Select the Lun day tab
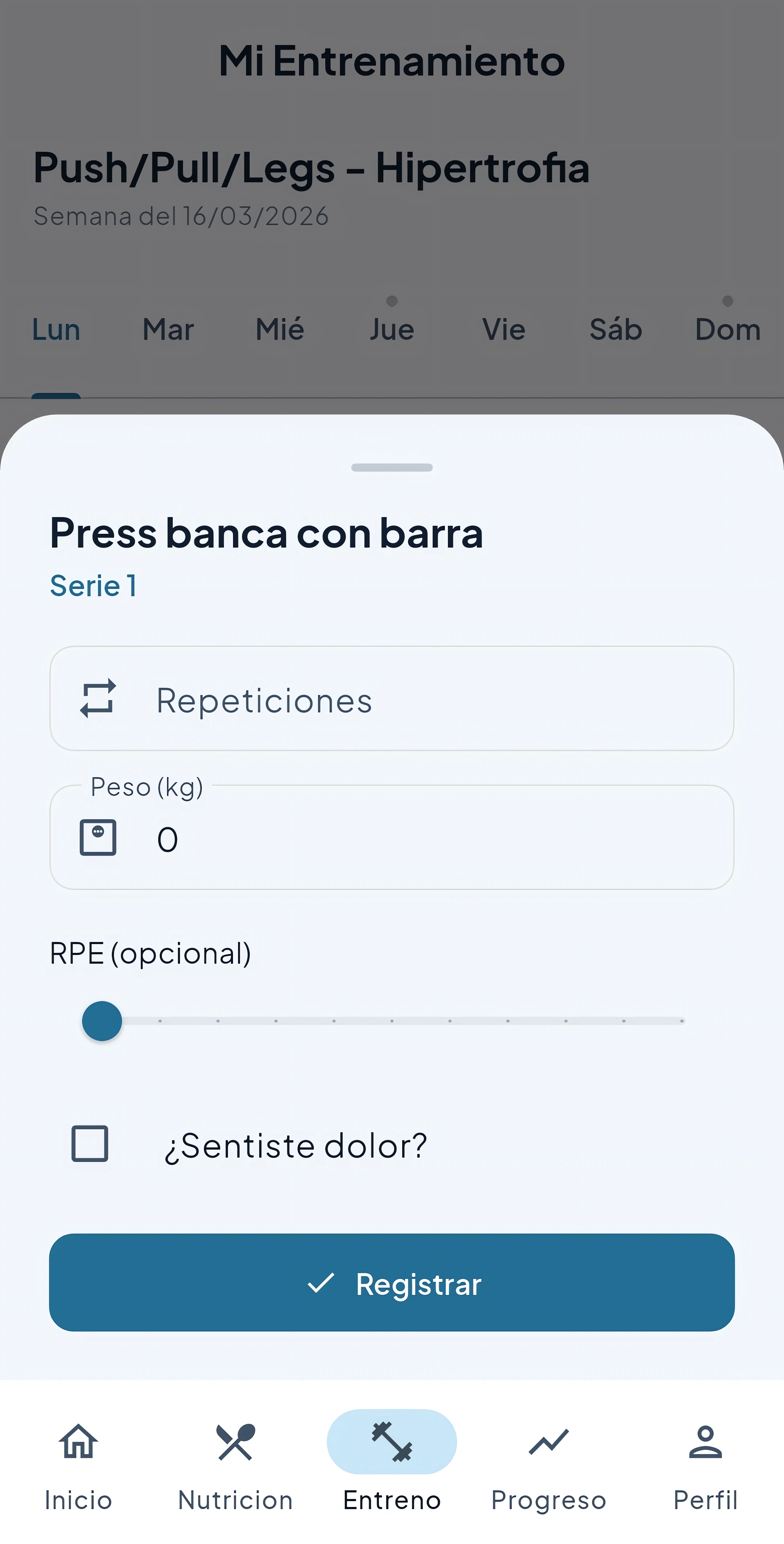This screenshot has height=1544, width=784. (56, 329)
